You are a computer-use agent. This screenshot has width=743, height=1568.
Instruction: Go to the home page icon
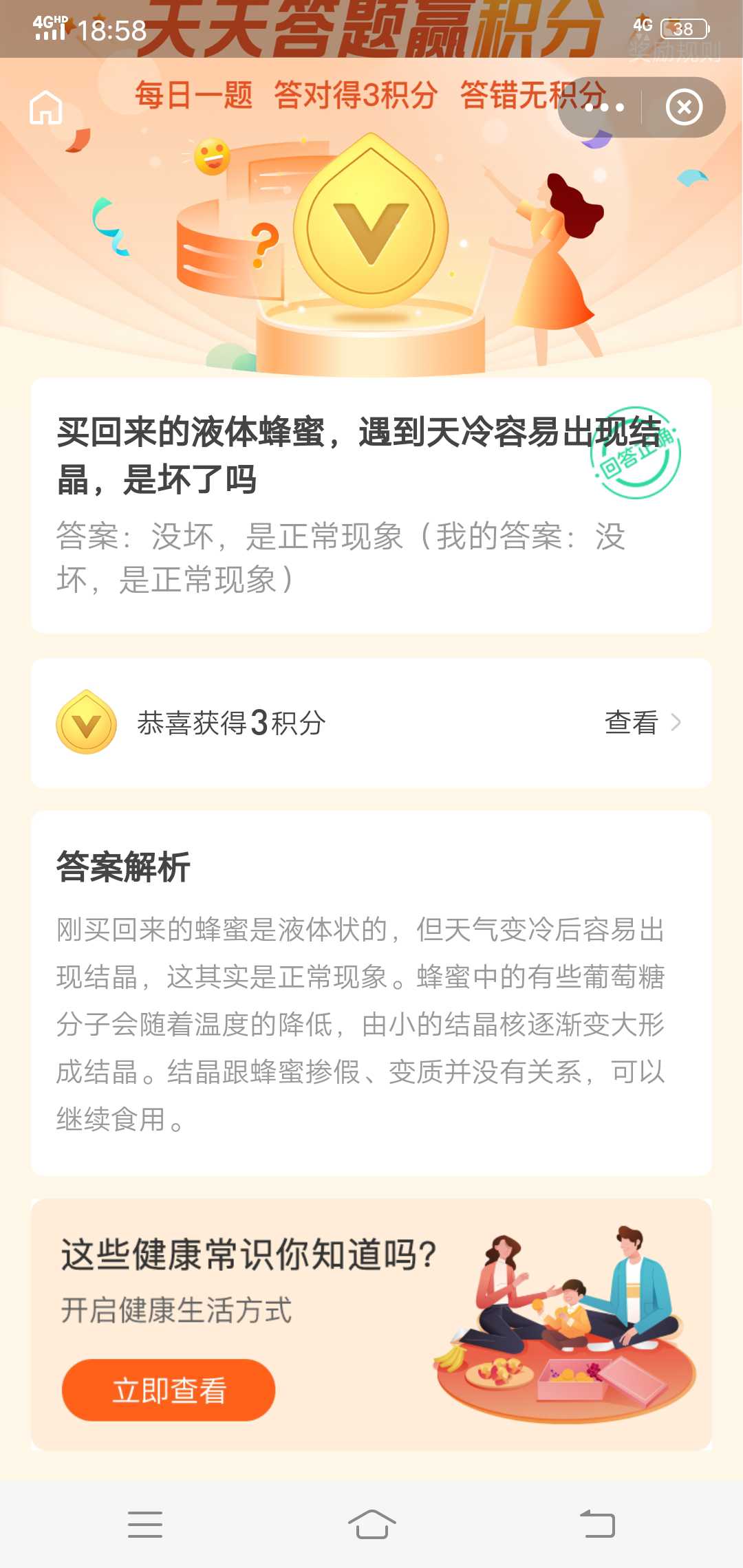pos(46,107)
